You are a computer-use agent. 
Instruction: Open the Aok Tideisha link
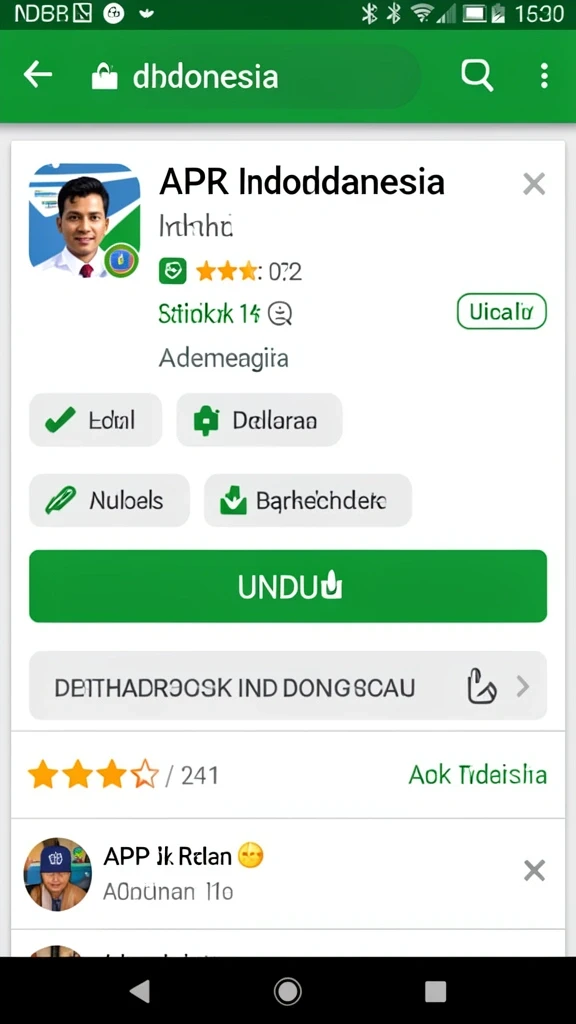(x=477, y=775)
